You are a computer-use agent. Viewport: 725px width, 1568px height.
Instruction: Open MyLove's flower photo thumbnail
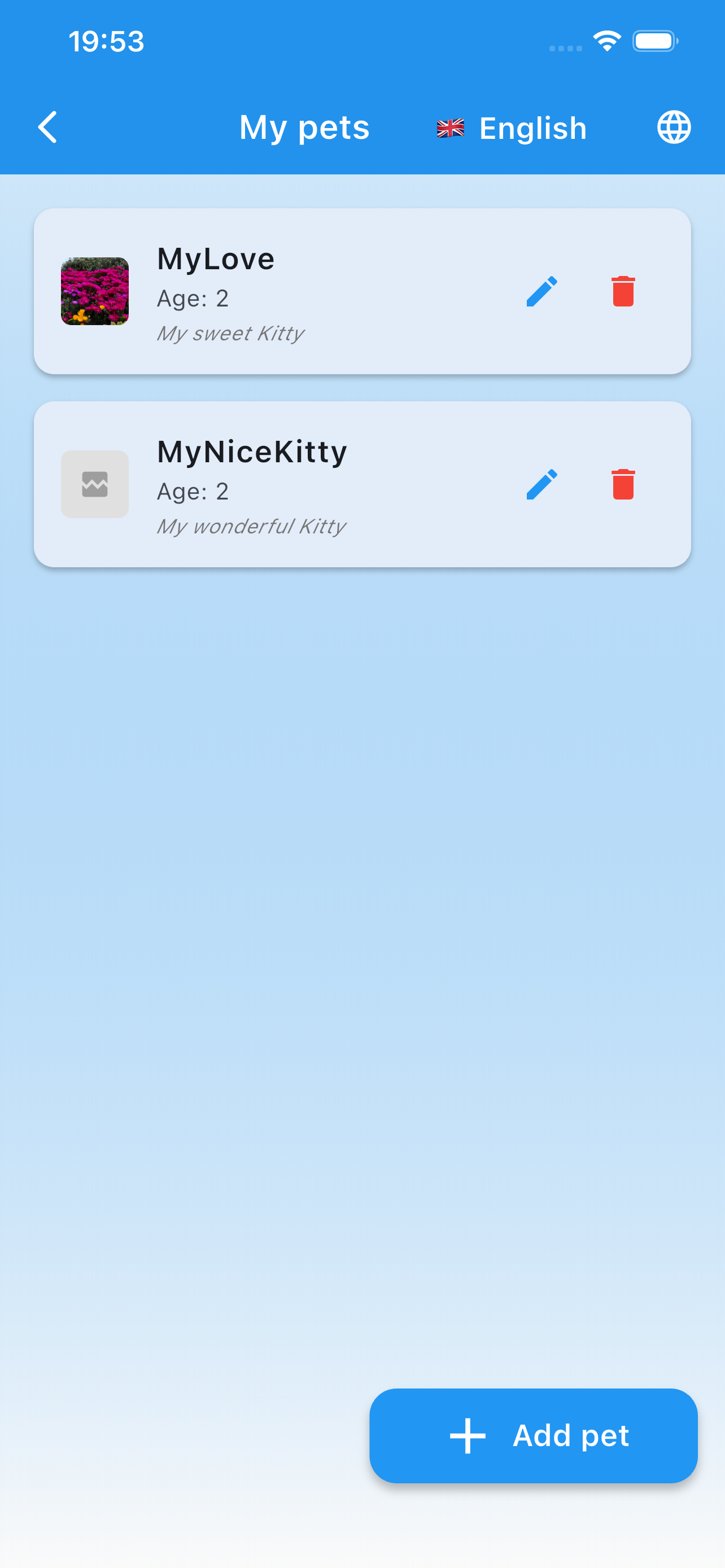tap(94, 291)
